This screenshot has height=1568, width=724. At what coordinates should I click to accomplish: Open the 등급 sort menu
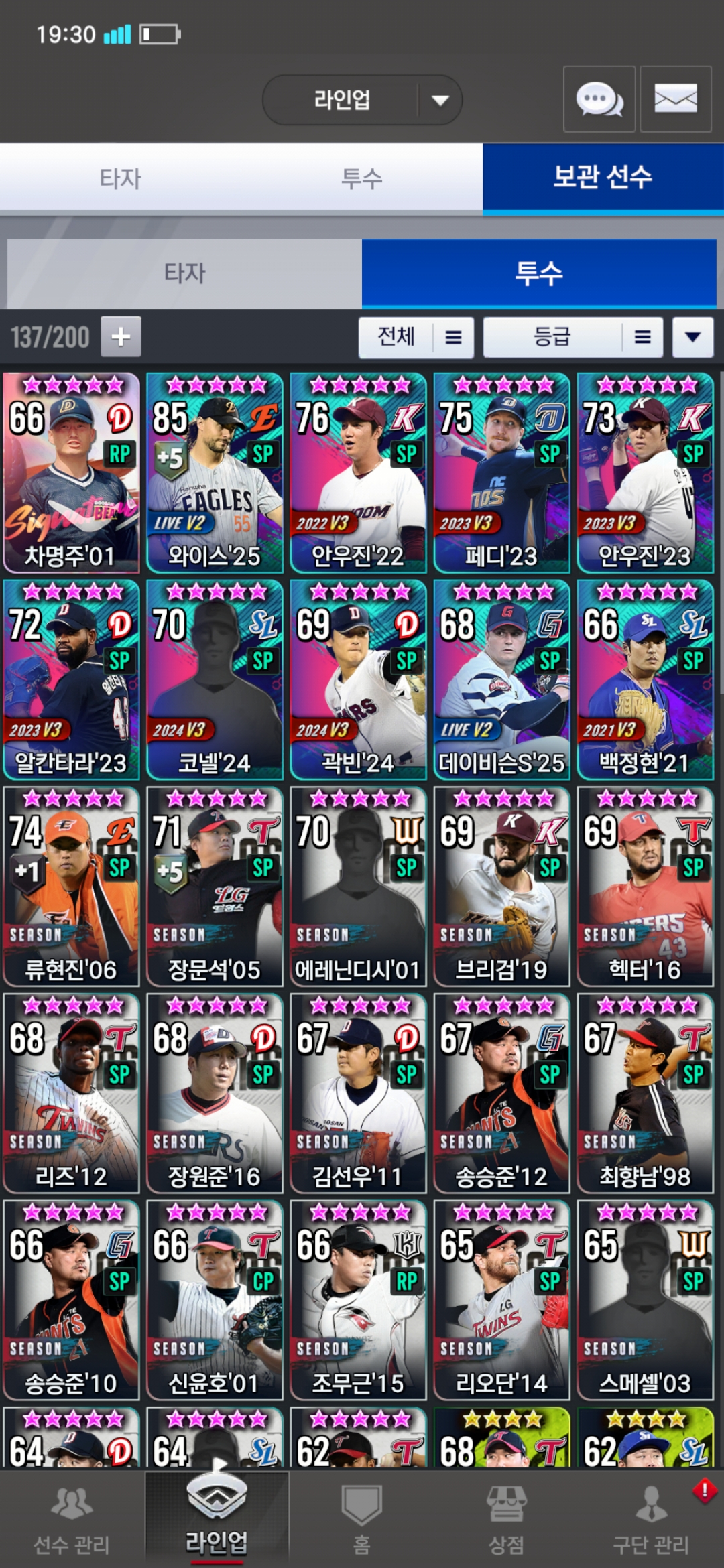pyautogui.click(x=573, y=337)
